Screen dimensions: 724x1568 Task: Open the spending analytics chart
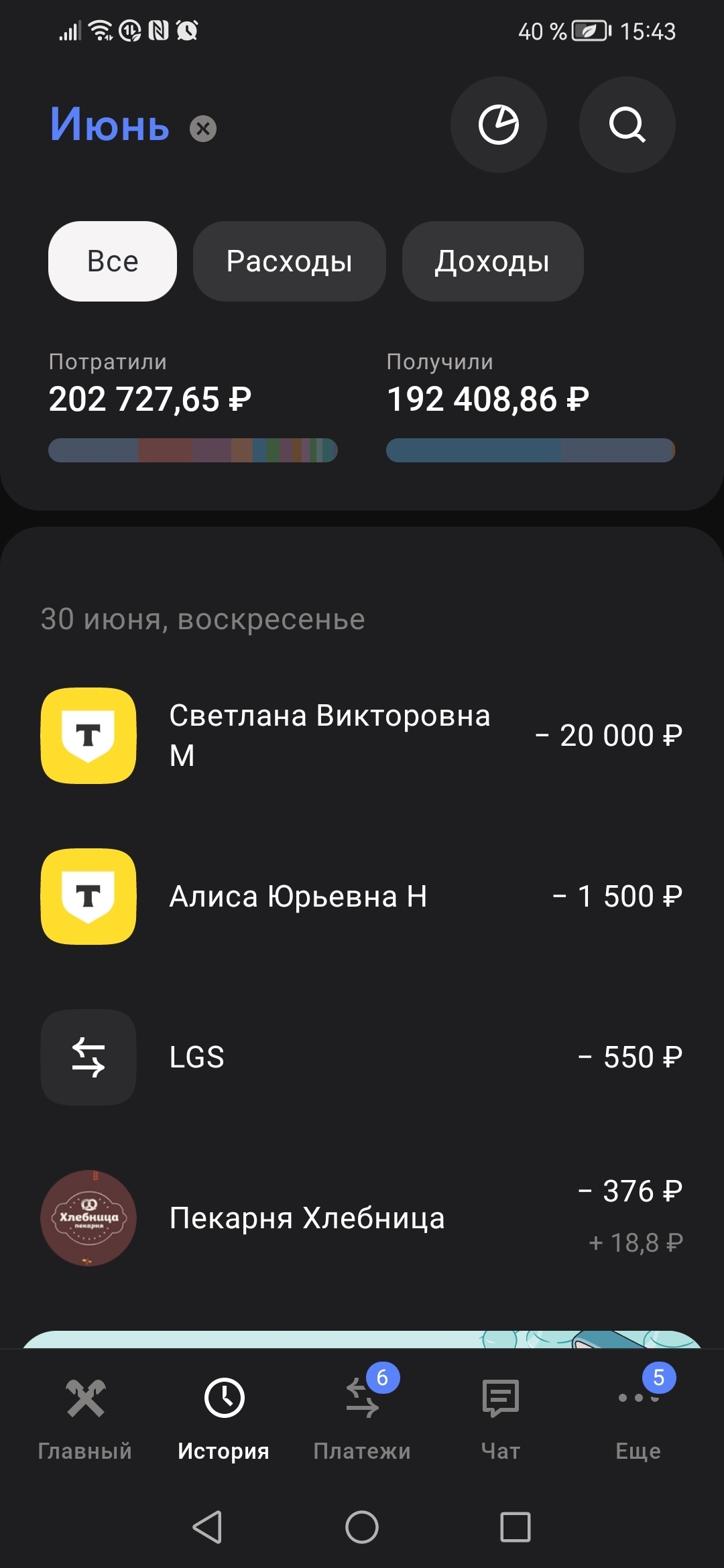[498, 125]
